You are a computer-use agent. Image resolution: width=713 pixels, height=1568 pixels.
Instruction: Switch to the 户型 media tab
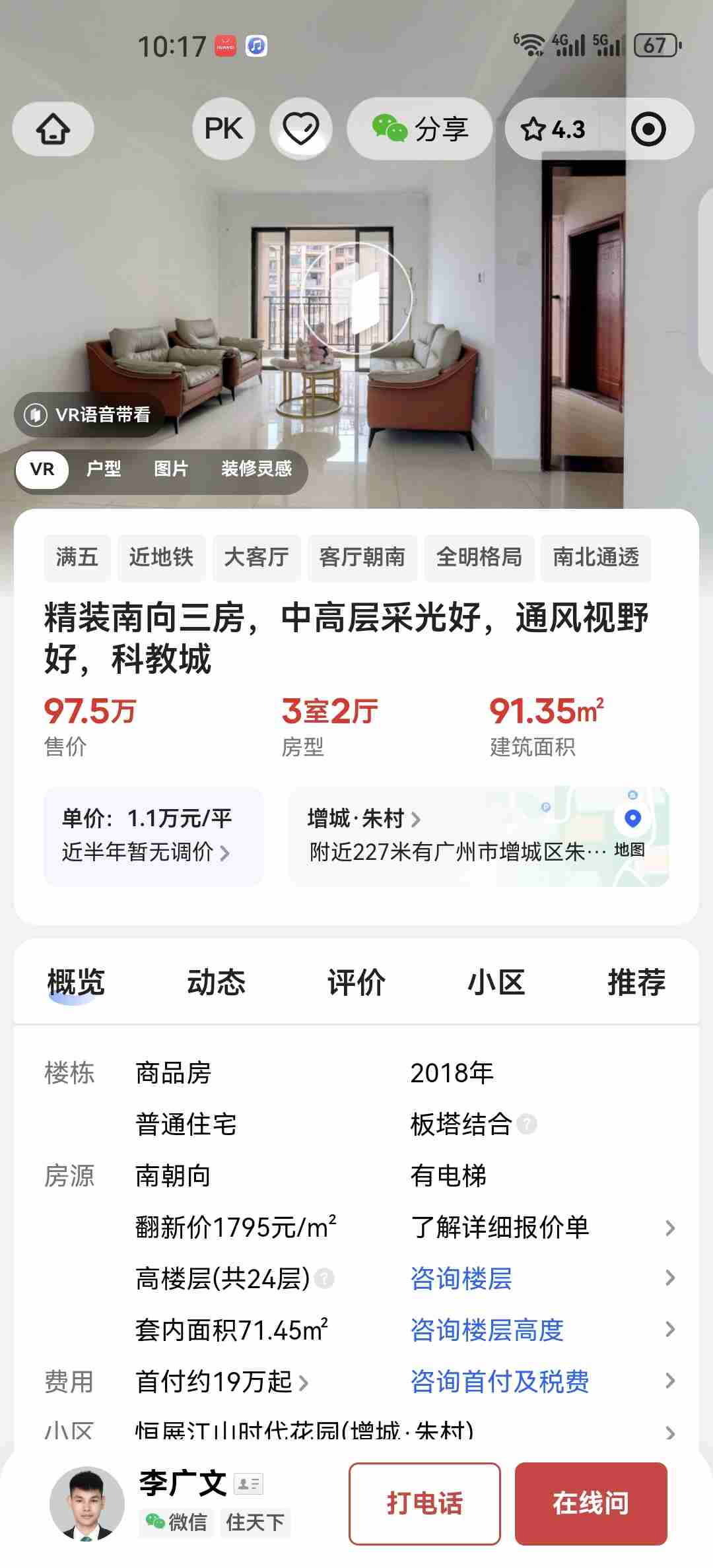[x=104, y=469]
